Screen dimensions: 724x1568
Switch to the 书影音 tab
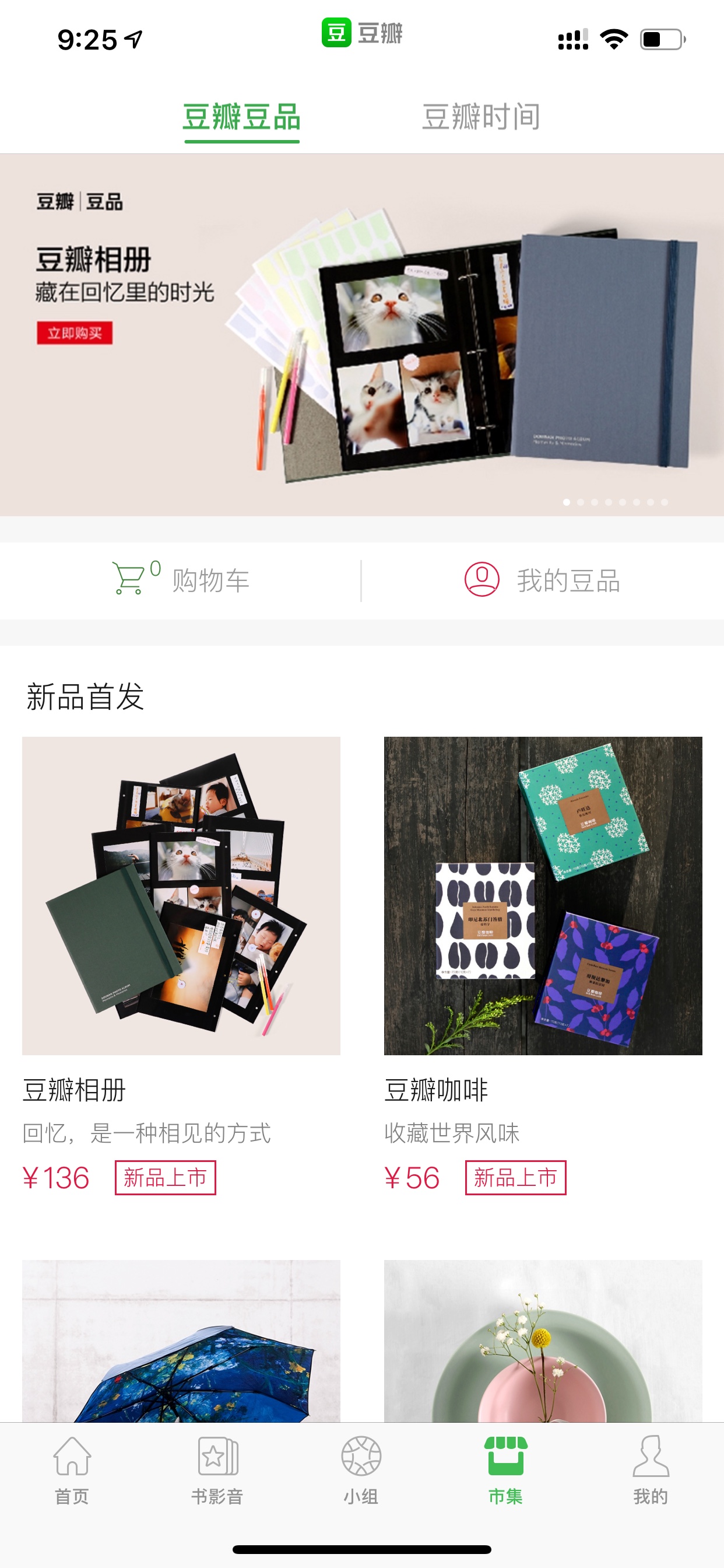(217, 1469)
